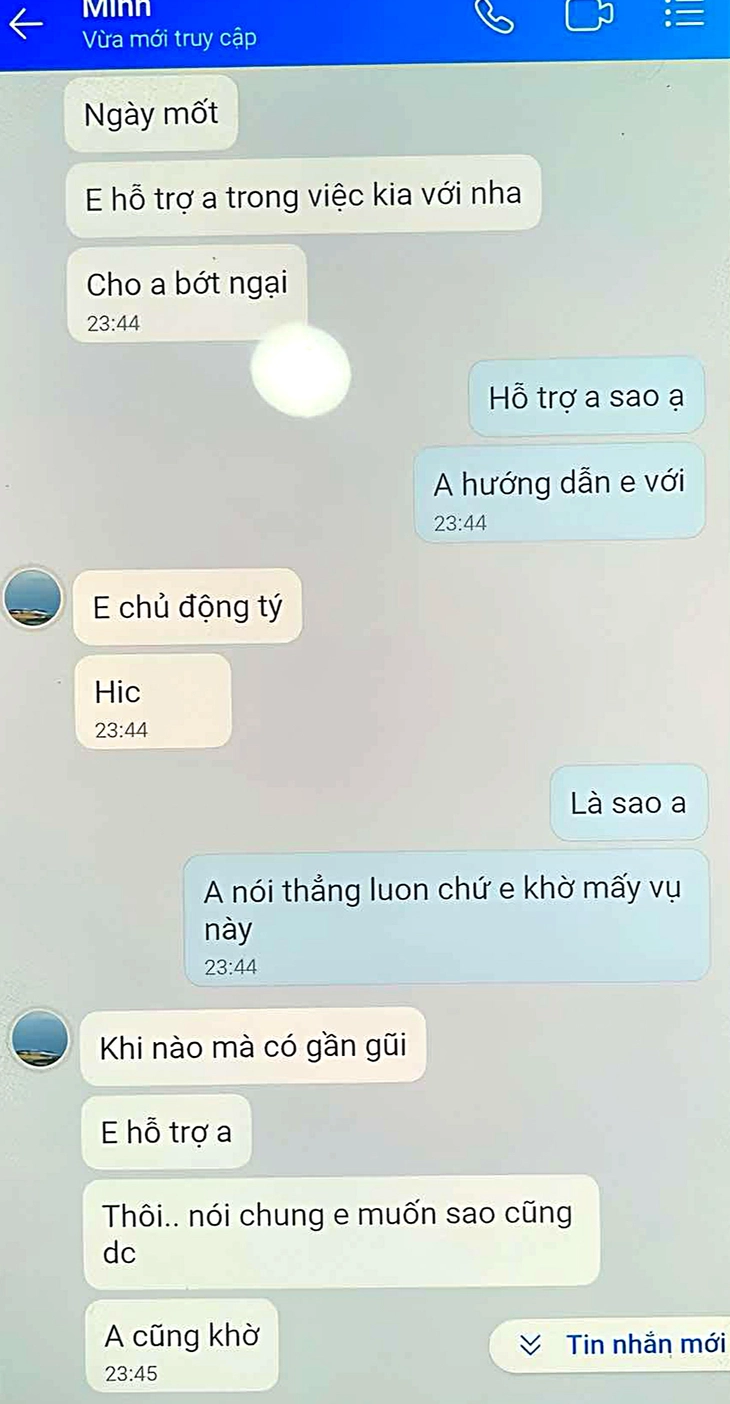Go back to the chat list

tap(27, 24)
